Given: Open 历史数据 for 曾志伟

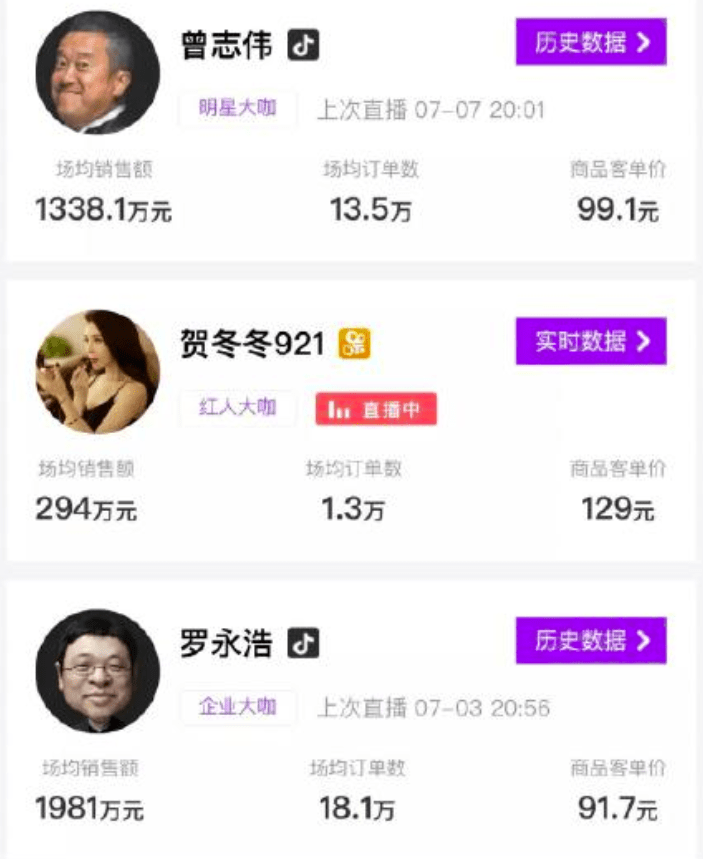Looking at the screenshot, I should [591, 42].
